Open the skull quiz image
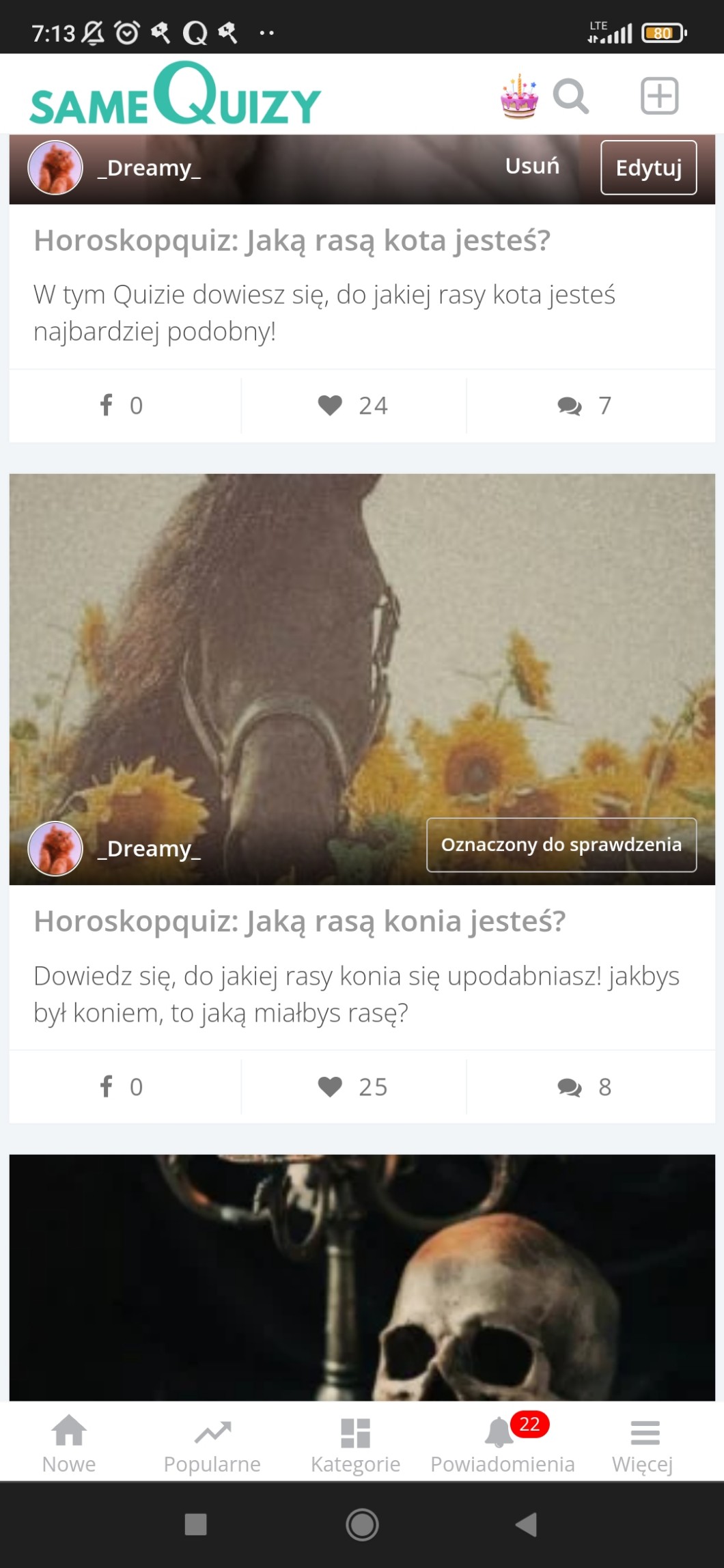This screenshot has width=724, height=1568. point(362,1277)
